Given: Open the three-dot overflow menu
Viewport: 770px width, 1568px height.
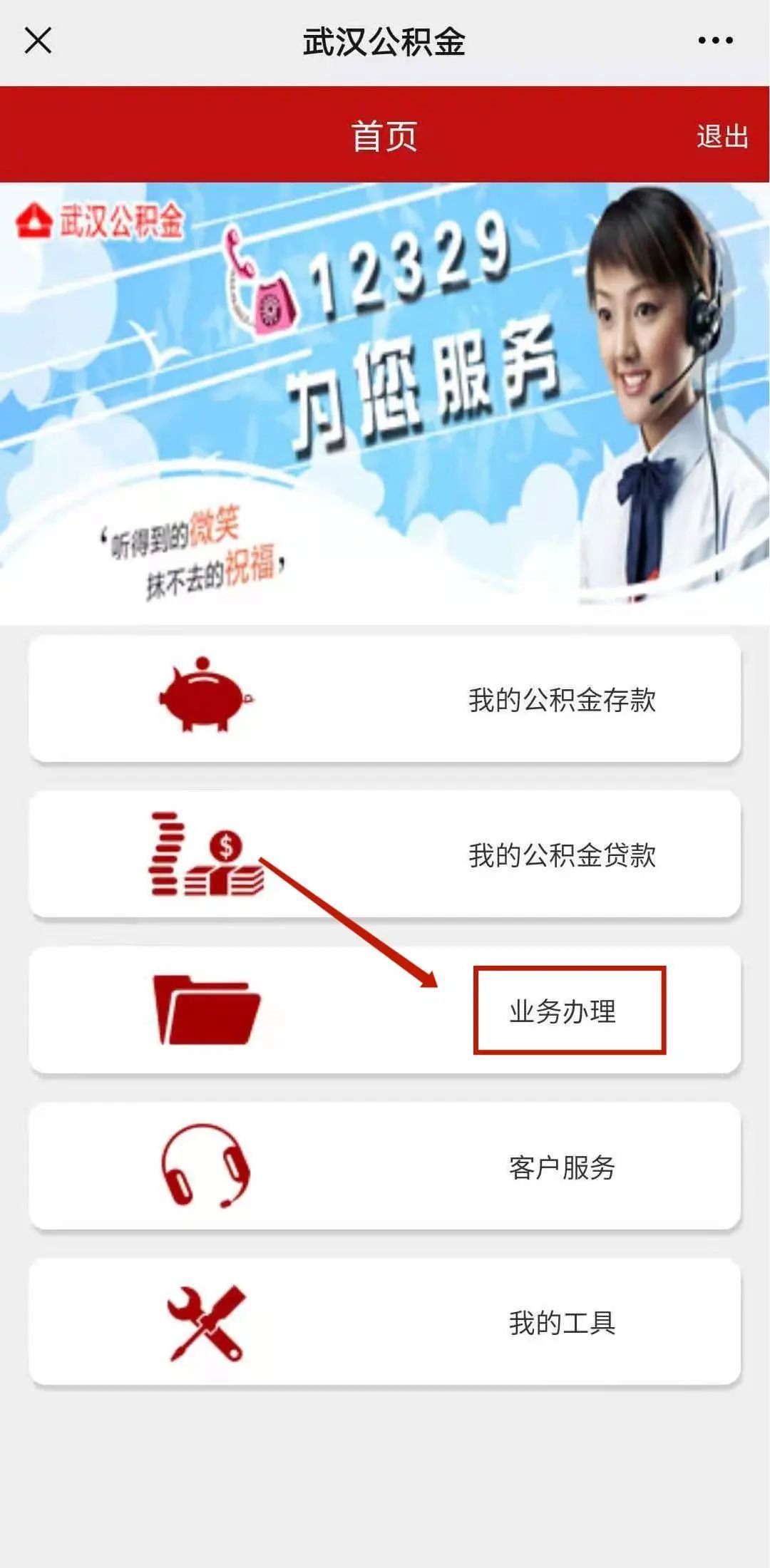Looking at the screenshot, I should click(715, 41).
